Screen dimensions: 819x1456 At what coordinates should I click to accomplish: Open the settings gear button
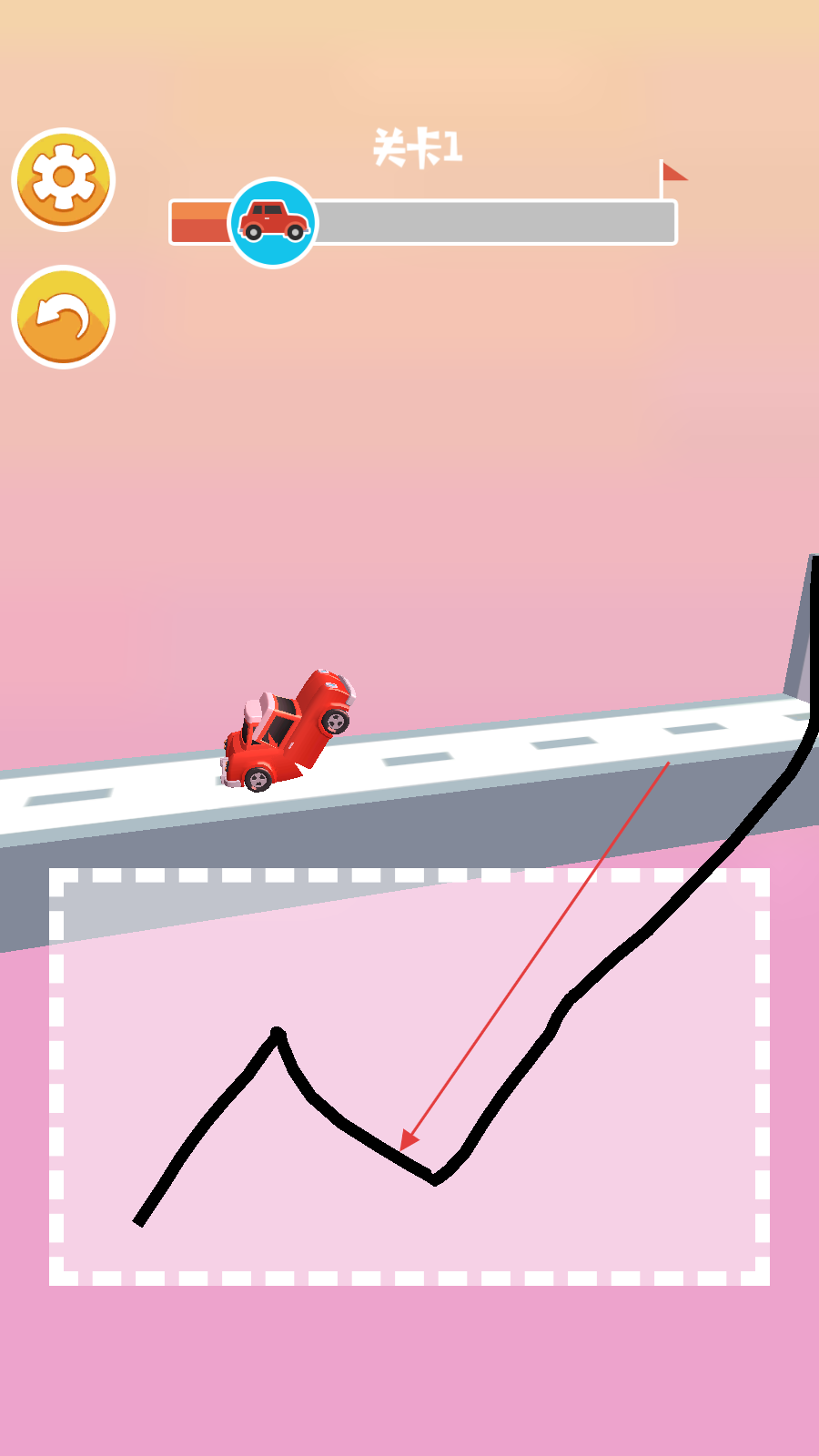63,179
